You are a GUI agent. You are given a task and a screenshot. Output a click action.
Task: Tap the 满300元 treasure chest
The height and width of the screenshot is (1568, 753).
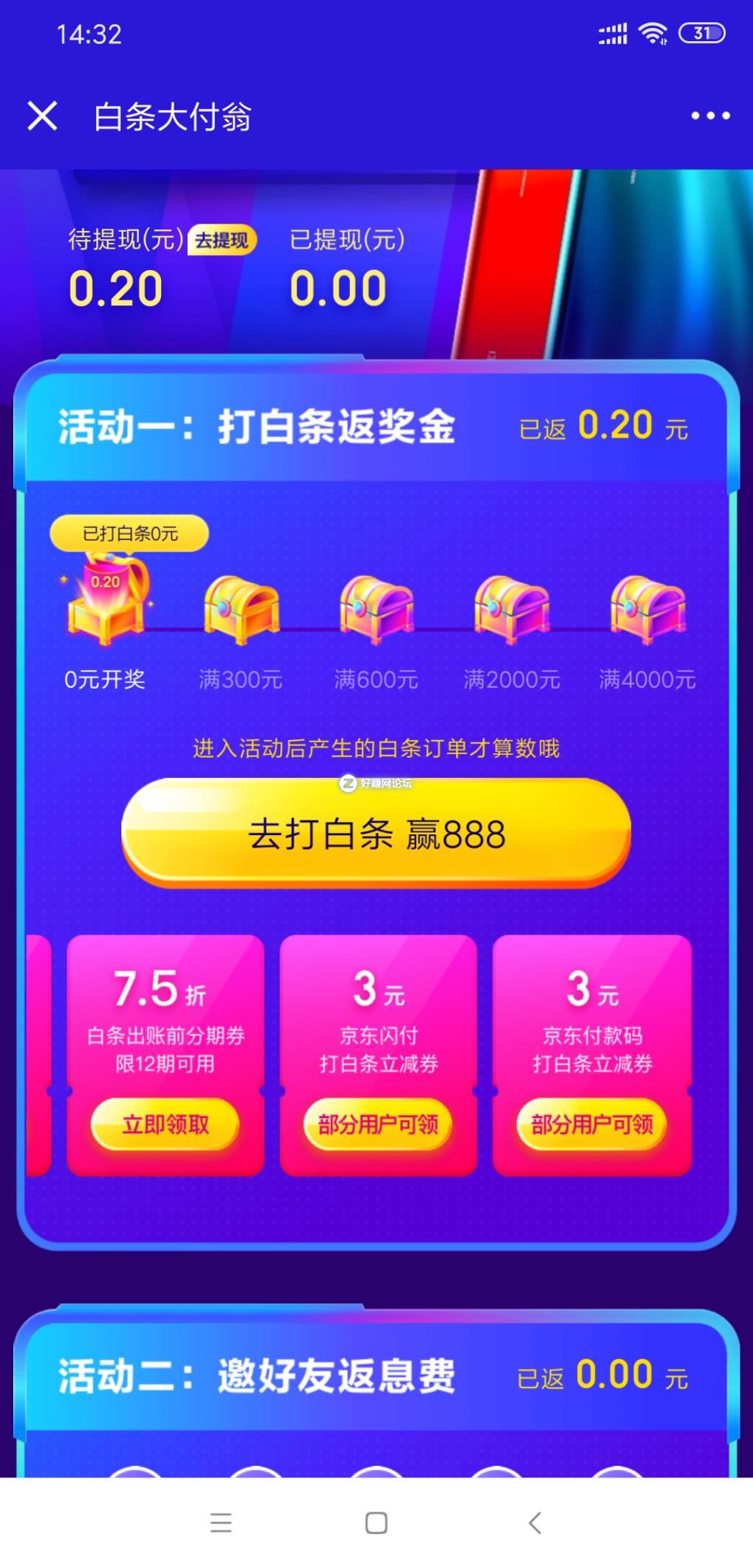pyautogui.click(x=241, y=609)
